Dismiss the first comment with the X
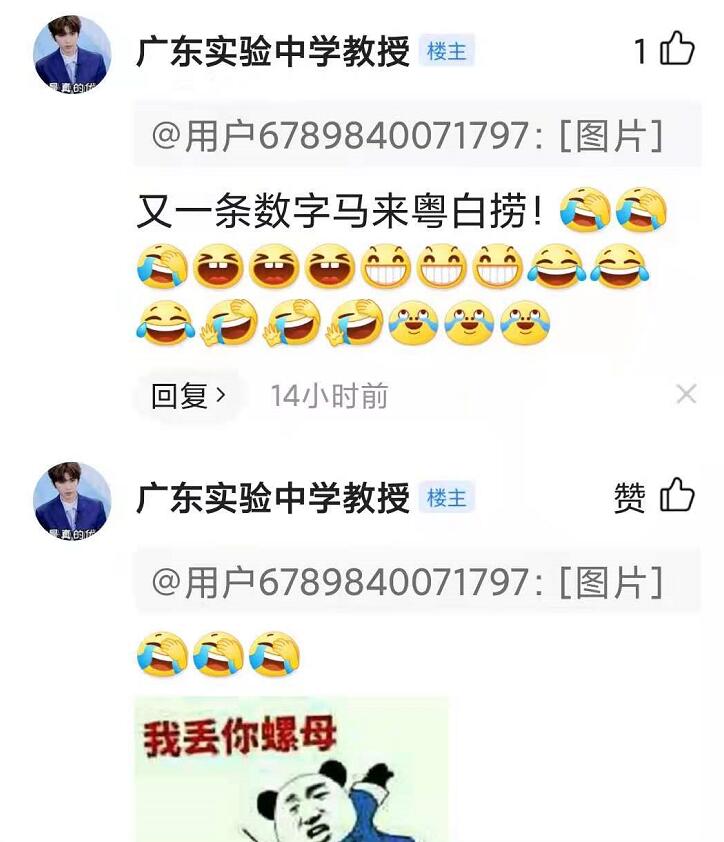This screenshot has height=842, width=724. [x=686, y=394]
